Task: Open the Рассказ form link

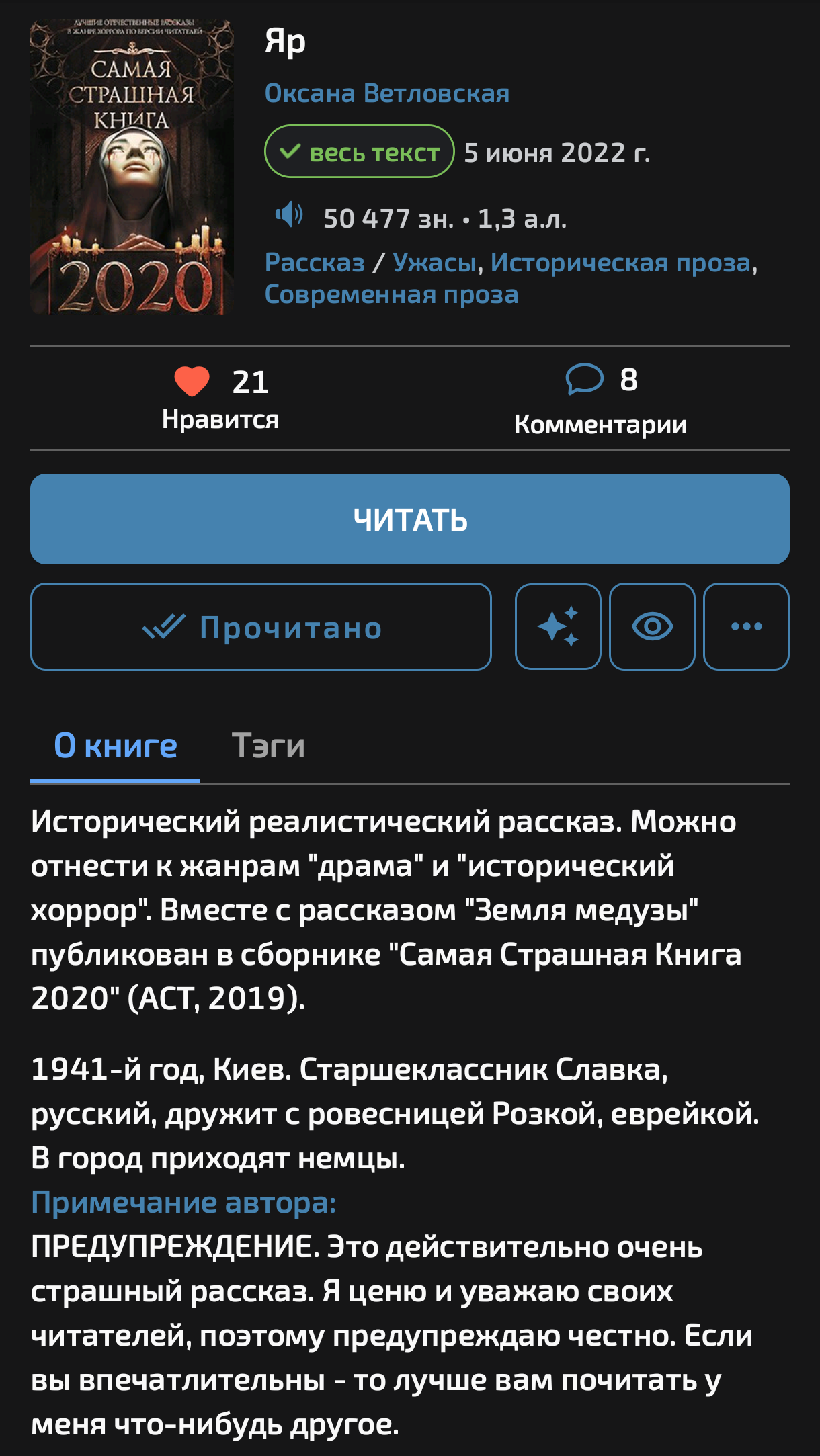Action: point(315,262)
